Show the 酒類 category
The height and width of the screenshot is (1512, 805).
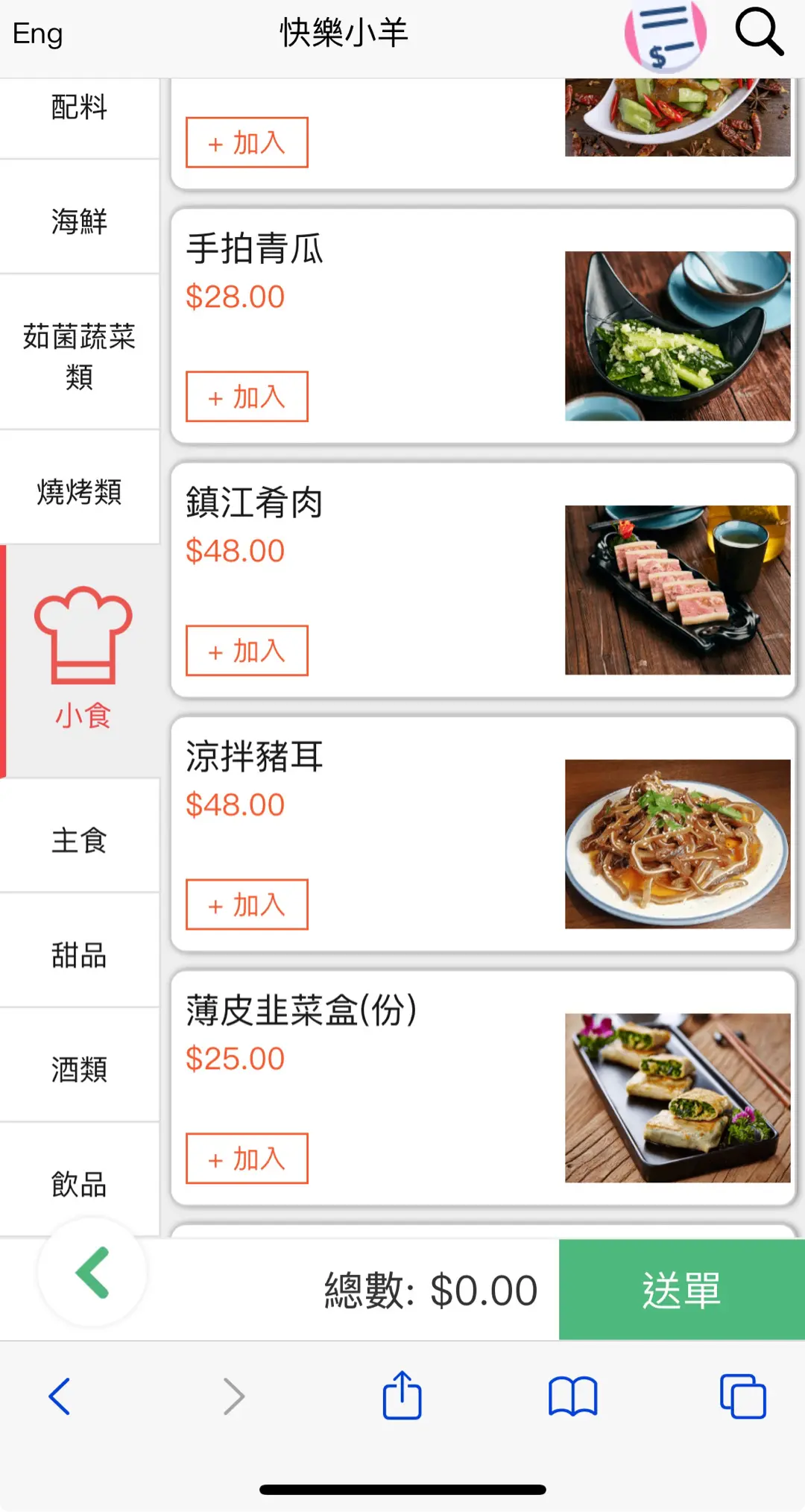pyautogui.click(x=80, y=1070)
